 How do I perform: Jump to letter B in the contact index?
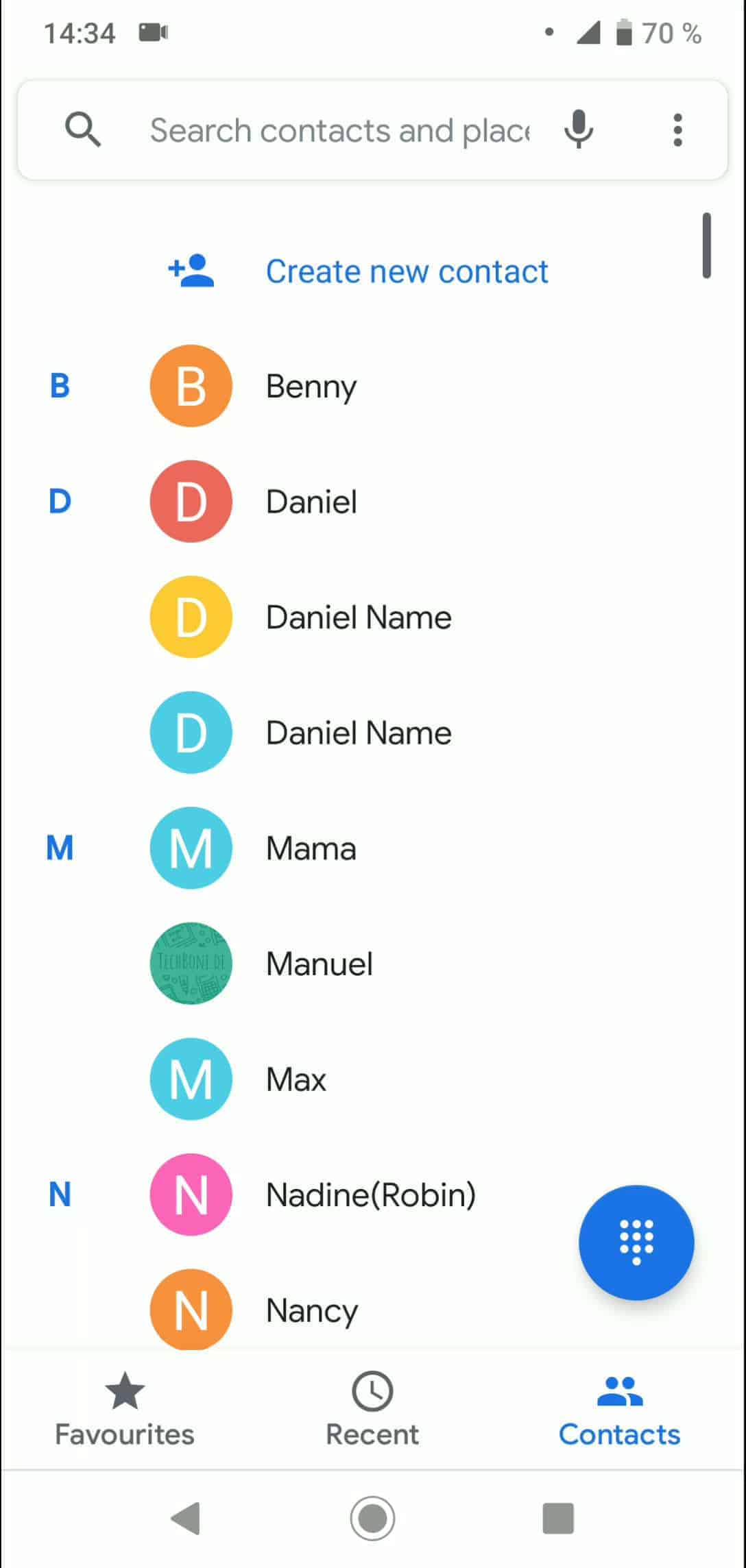(60, 387)
